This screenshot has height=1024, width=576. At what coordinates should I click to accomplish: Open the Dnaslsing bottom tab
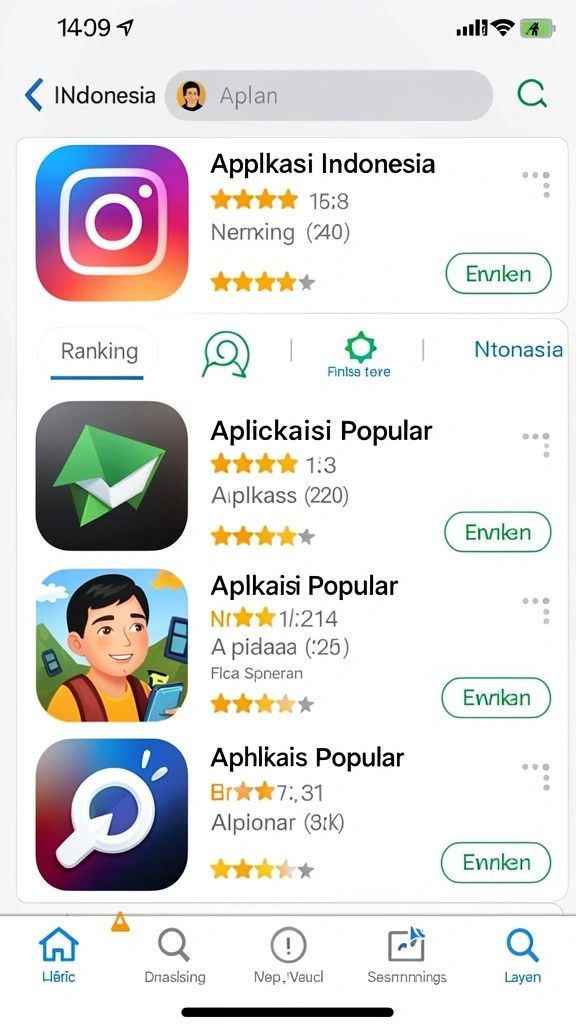[174, 955]
